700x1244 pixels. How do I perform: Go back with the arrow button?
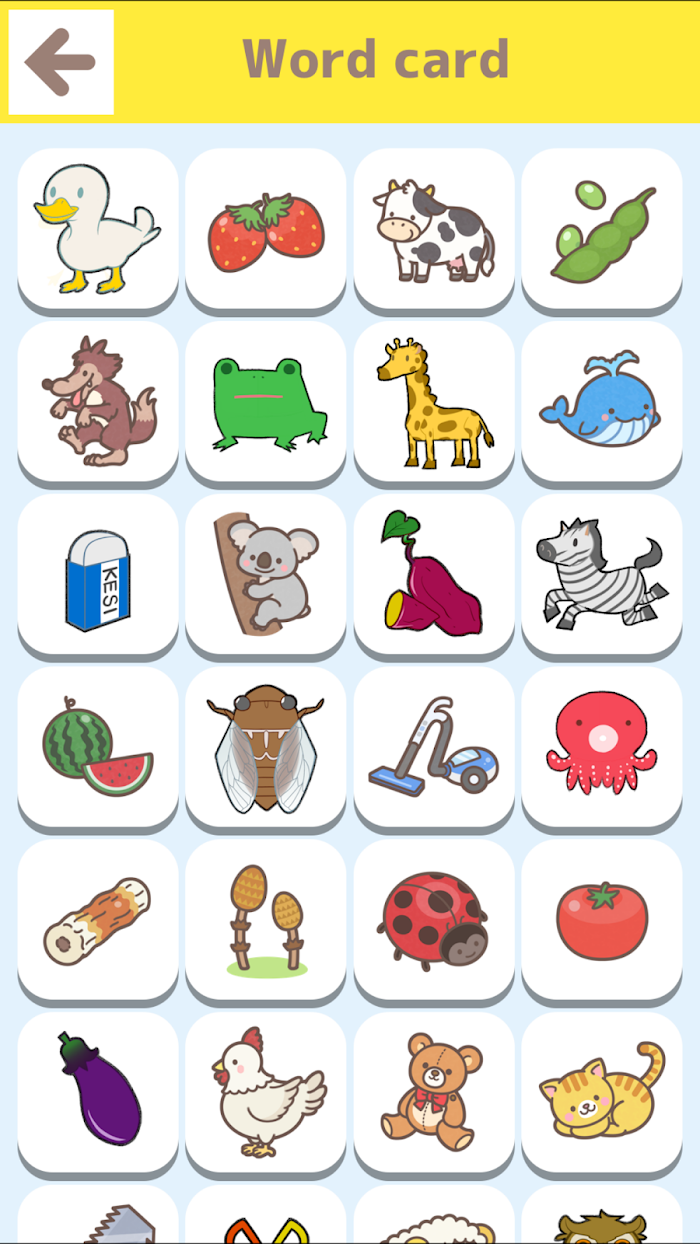tap(61, 62)
